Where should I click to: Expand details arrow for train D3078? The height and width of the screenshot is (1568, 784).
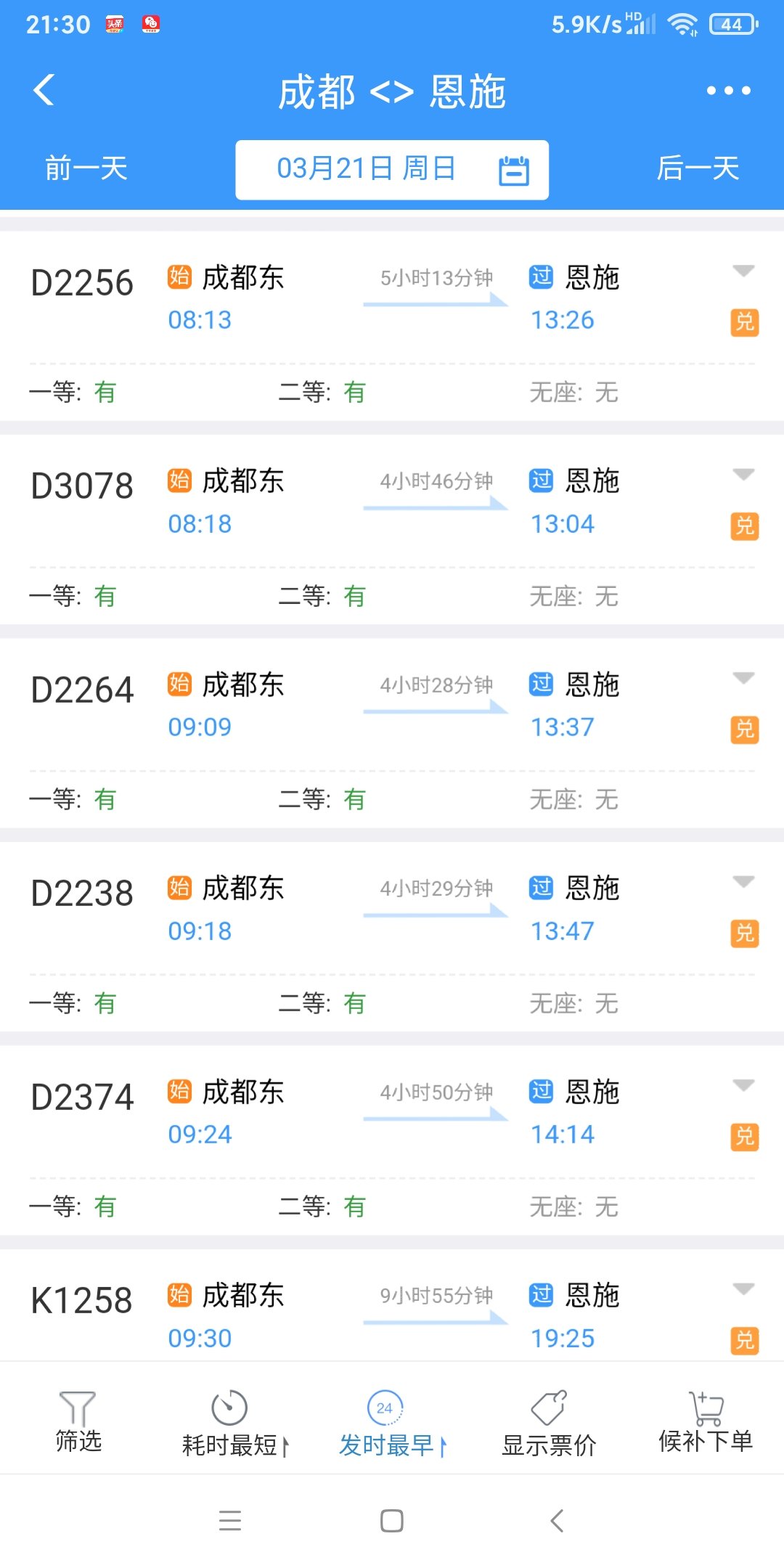pyautogui.click(x=743, y=474)
